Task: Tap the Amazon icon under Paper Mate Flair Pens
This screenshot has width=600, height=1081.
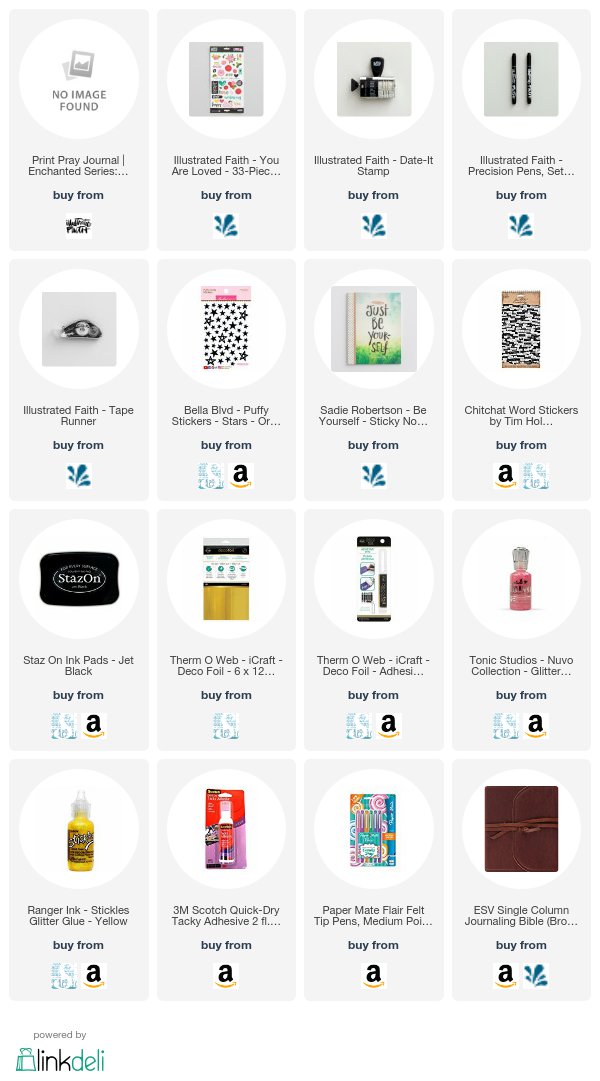Action: [x=373, y=976]
